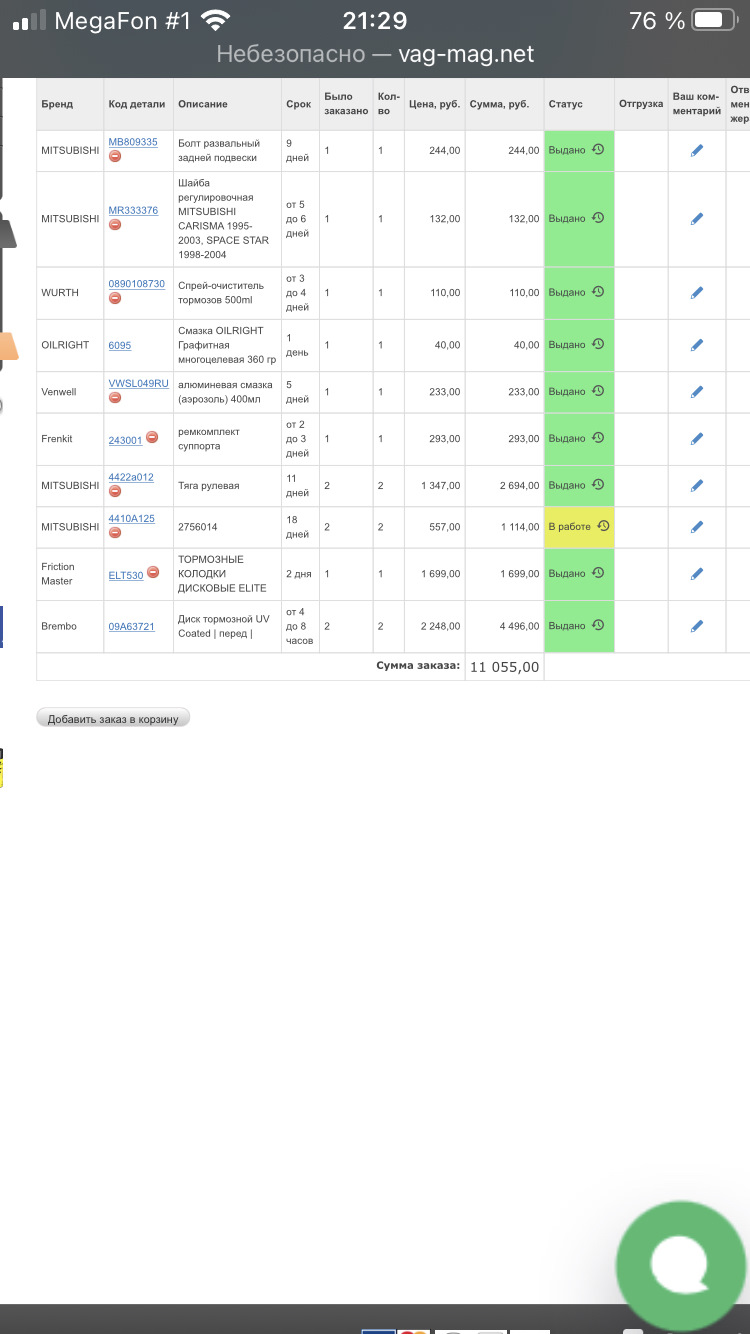Open Friction Master part code ELT530

pos(125,575)
